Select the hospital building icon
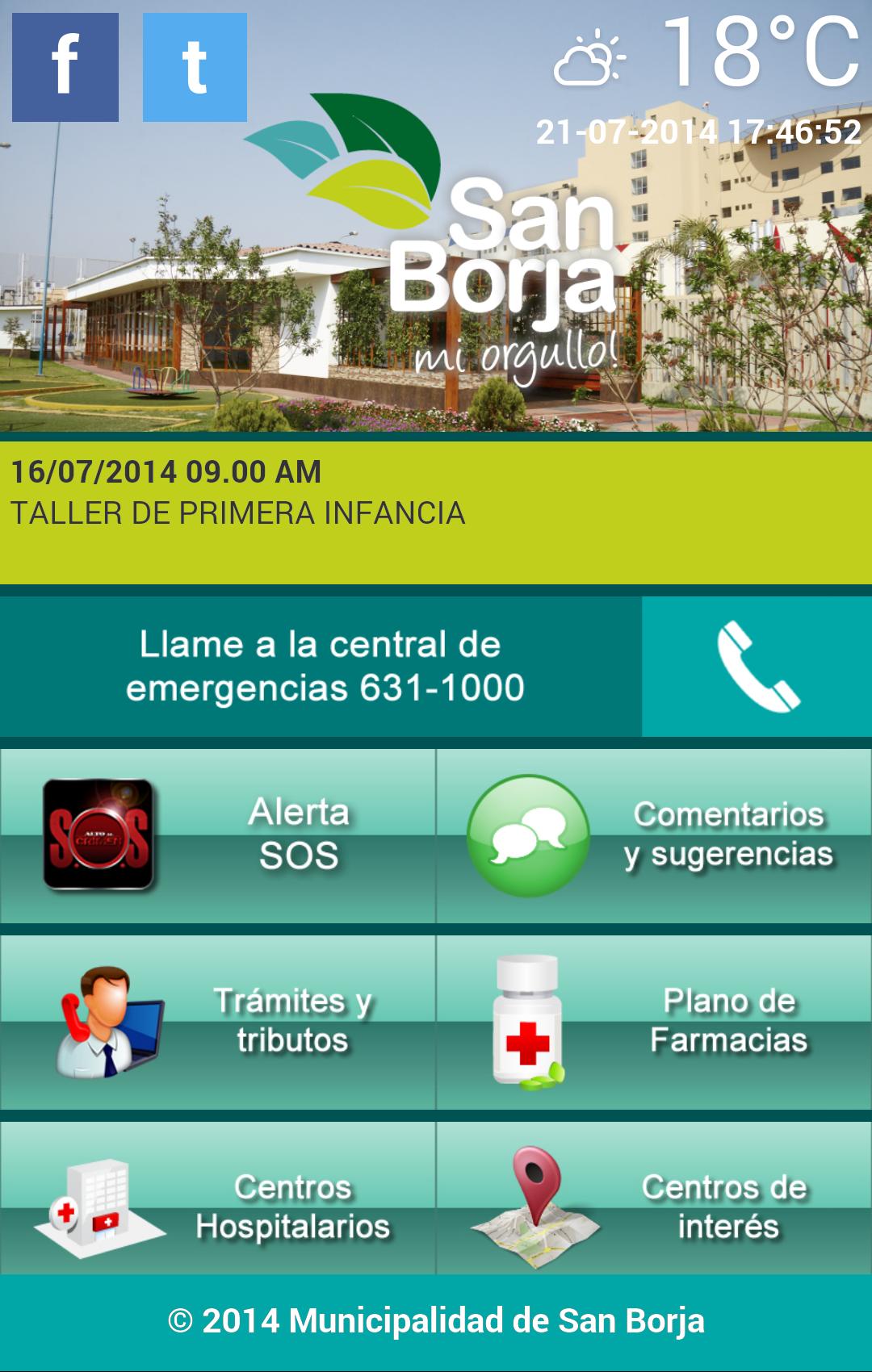 click(x=97, y=1203)
